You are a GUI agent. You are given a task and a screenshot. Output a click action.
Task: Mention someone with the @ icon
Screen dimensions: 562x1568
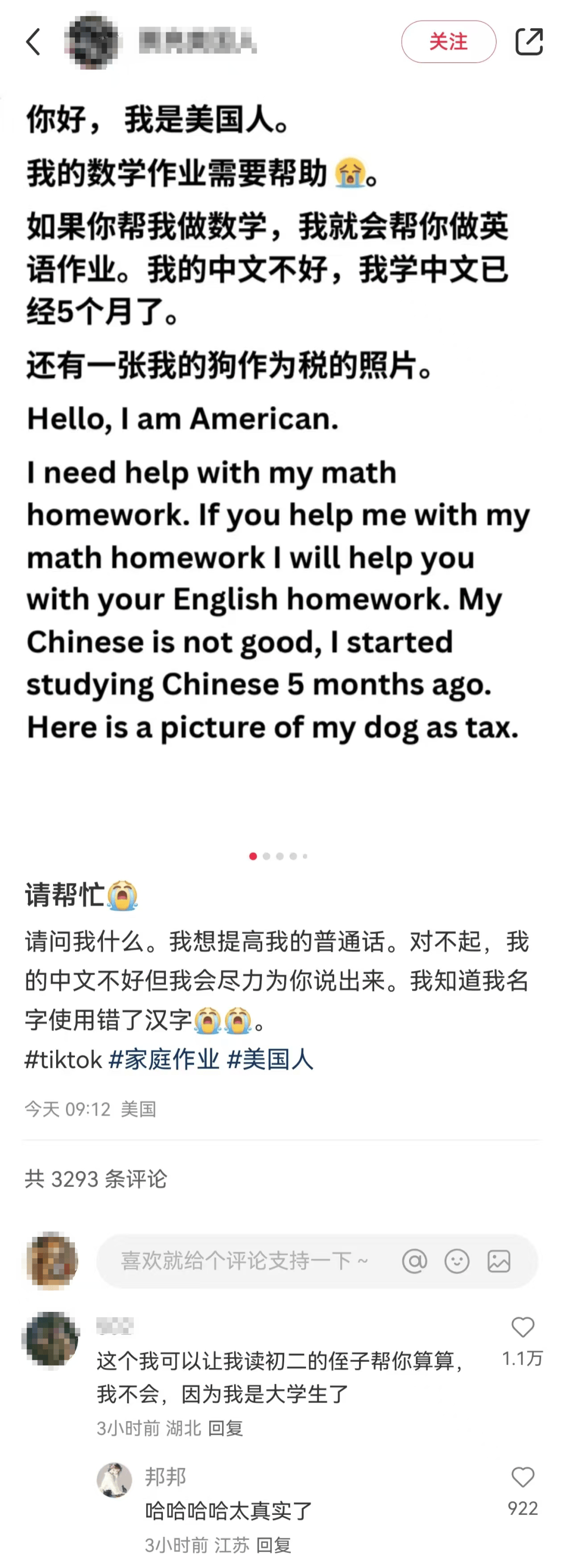tap(414, 1261)
